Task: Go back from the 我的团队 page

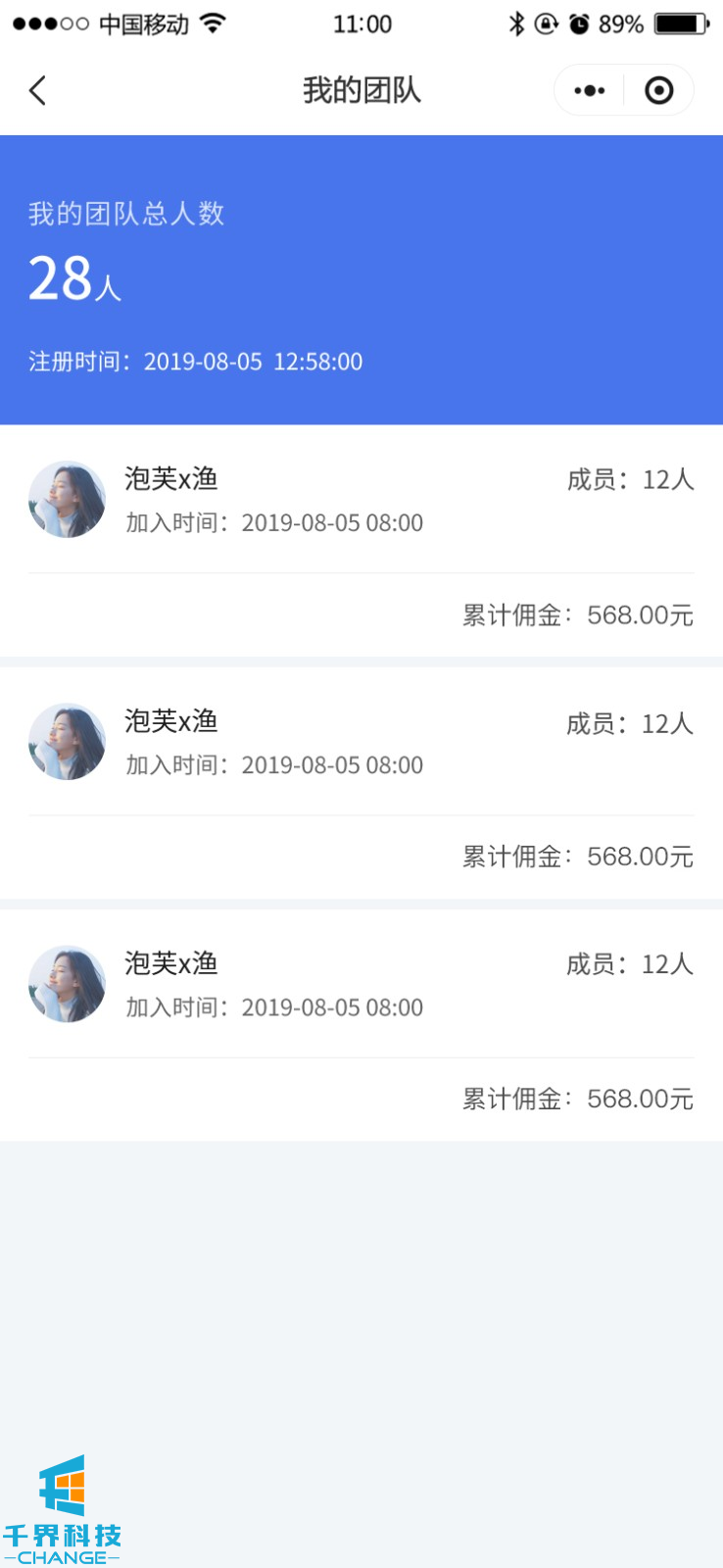Action: pos(37,91)
